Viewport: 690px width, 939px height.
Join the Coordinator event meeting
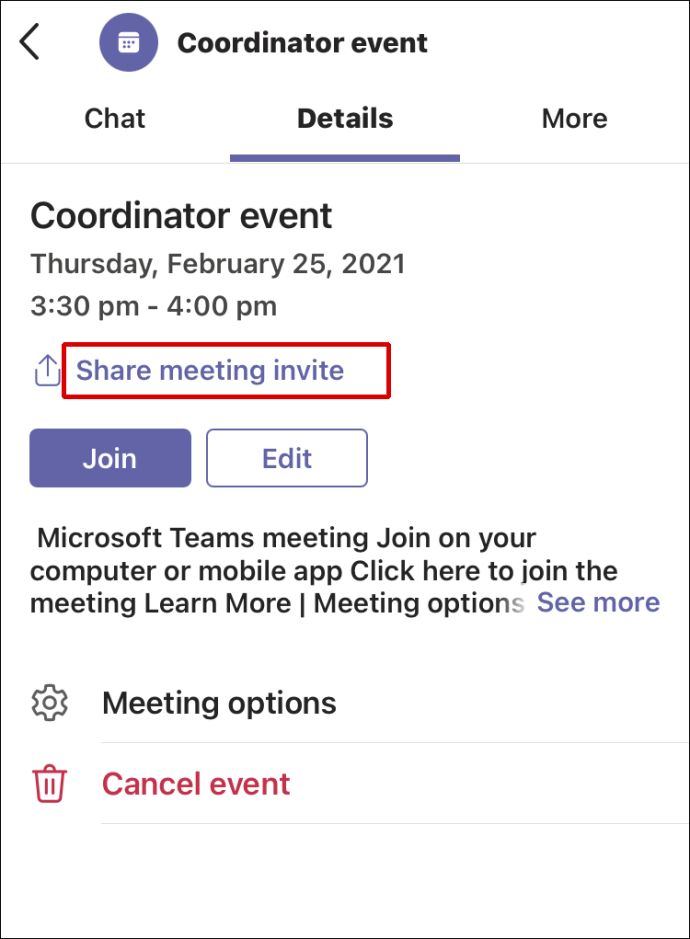(x=110, y=458)
